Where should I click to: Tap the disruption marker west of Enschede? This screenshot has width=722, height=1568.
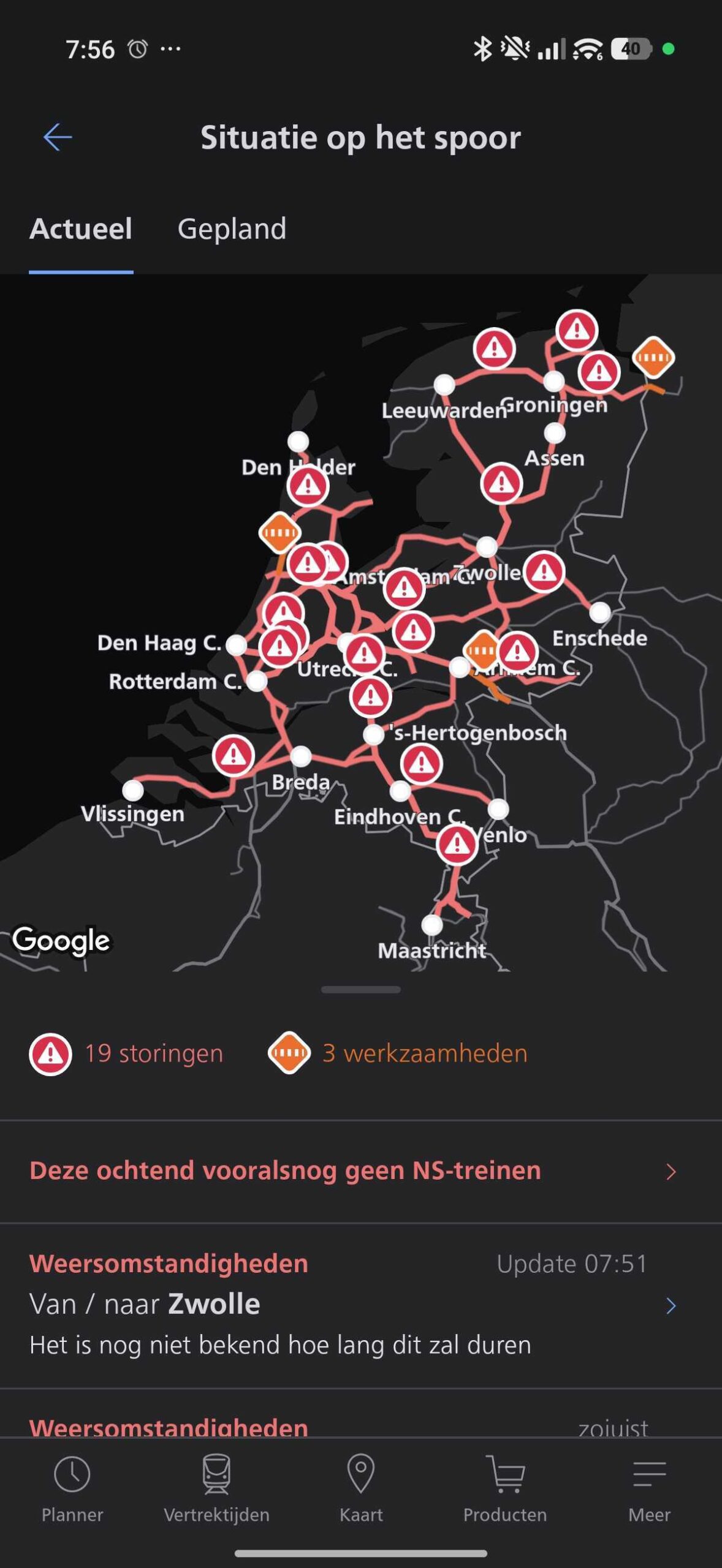click(544, 571)
